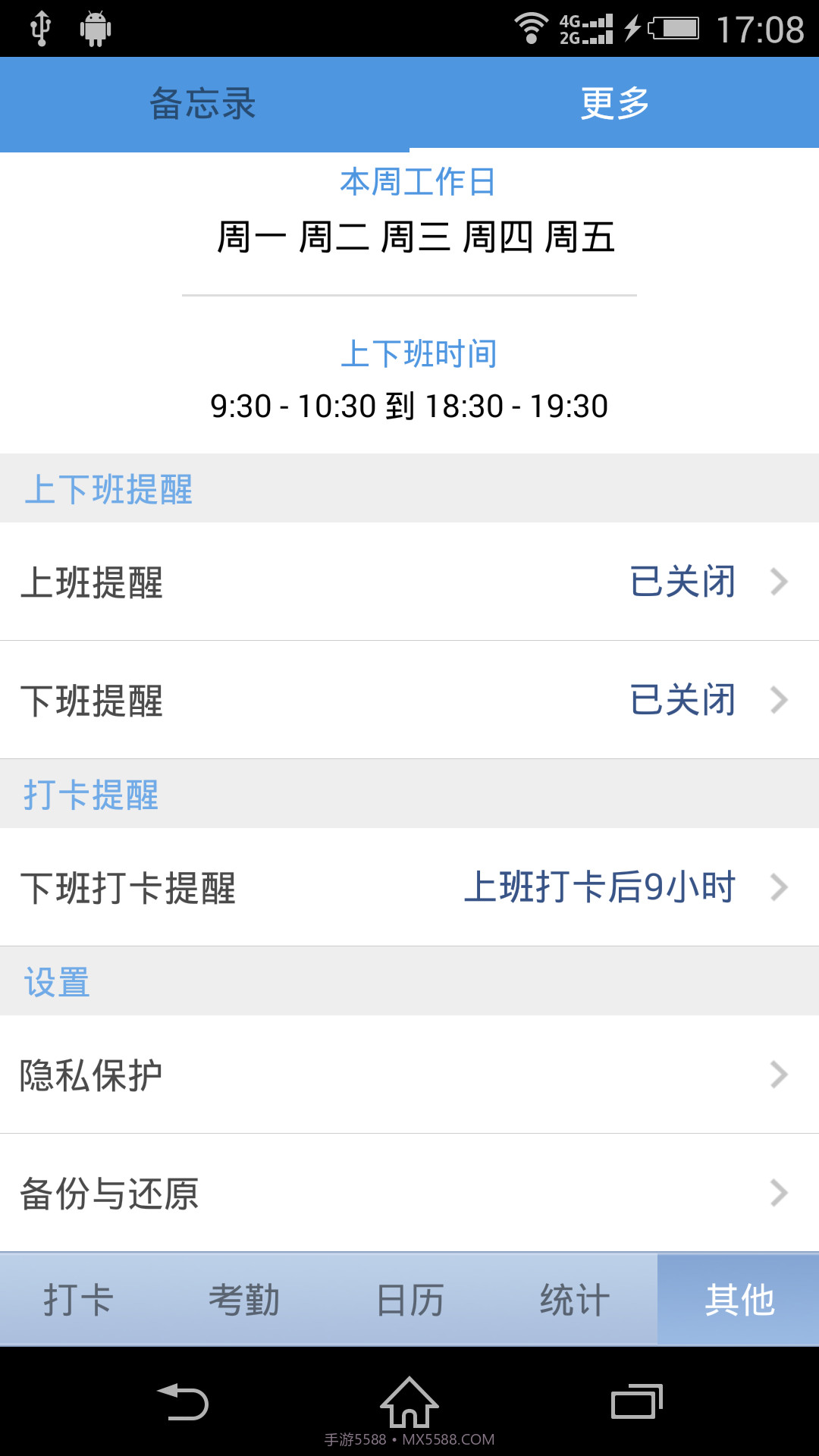819x1456 pixels.
Task: Open the 打卡 punch-in screen
Action: 78,1298
